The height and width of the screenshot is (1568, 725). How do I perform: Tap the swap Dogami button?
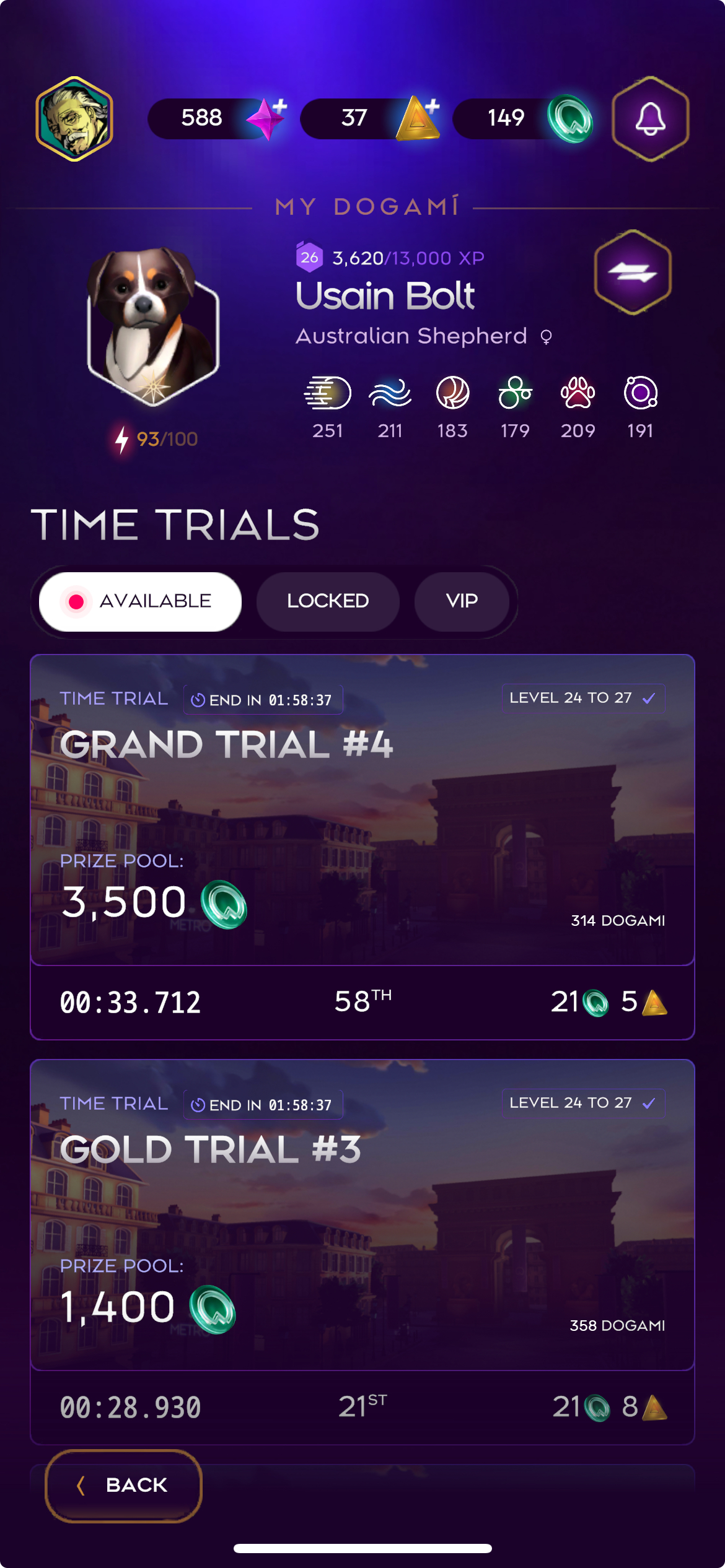coord(633,272)
